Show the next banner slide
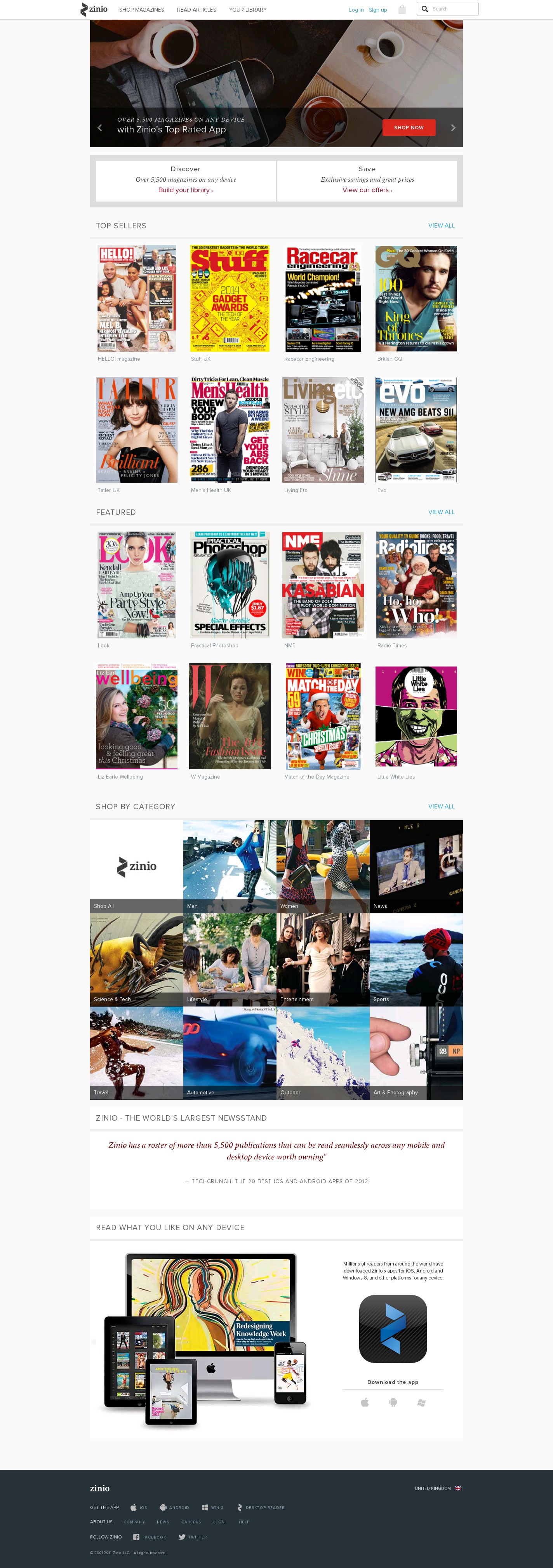Viewport: 553px width, 1568px height. coord(452,128)
